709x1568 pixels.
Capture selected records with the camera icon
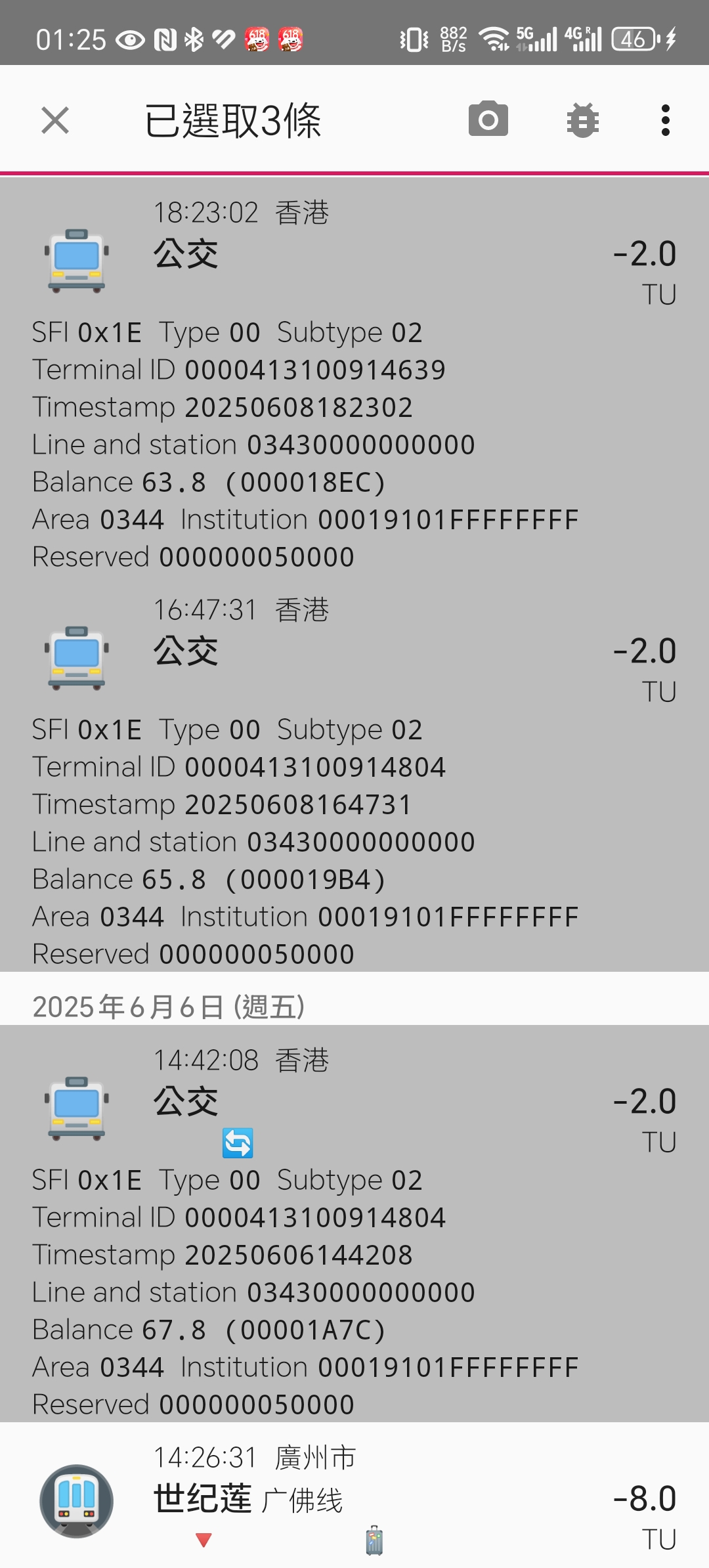(x=488, y=120)
